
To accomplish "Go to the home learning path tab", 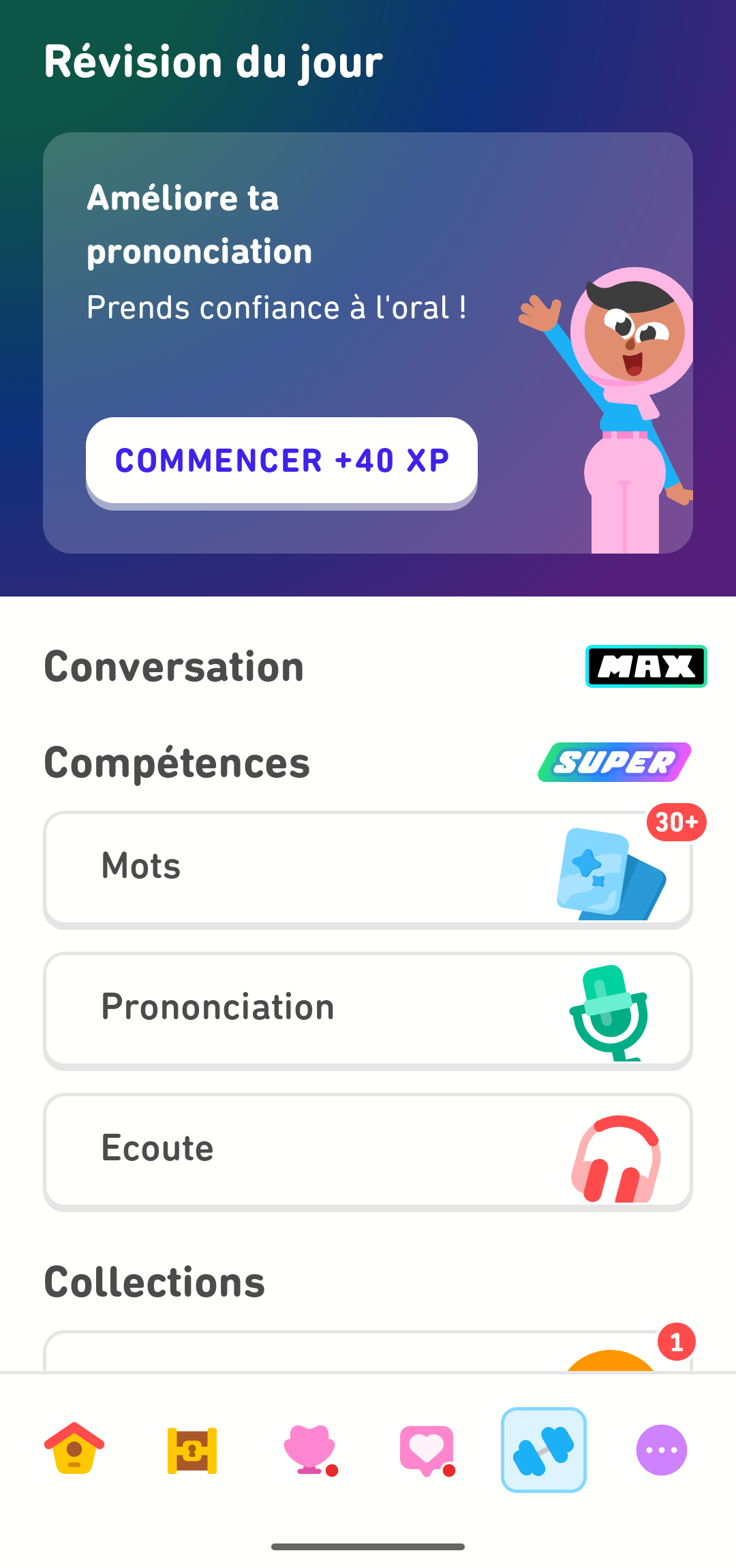I will [74, 1449].
